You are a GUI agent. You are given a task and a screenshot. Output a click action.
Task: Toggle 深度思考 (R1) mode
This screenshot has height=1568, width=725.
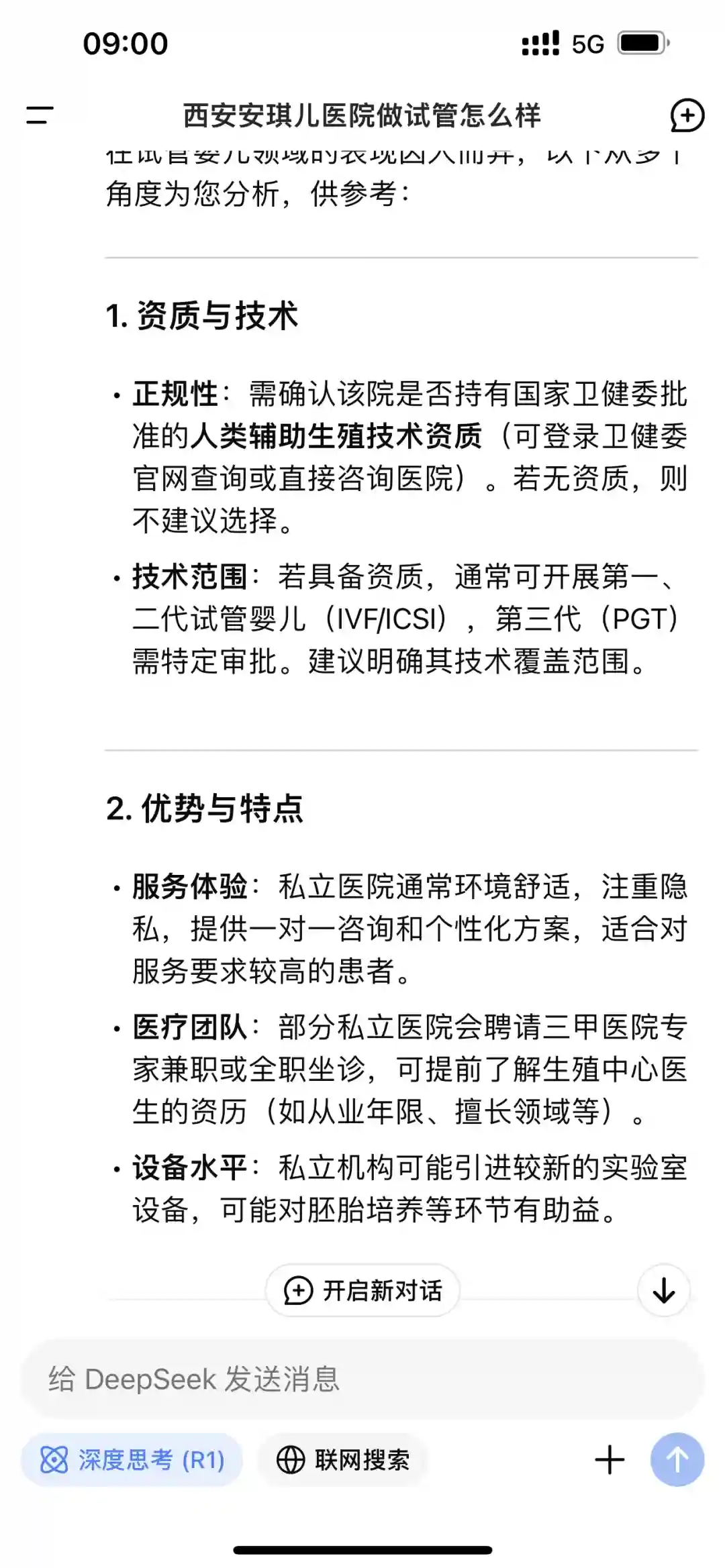tap(132, 1460)
